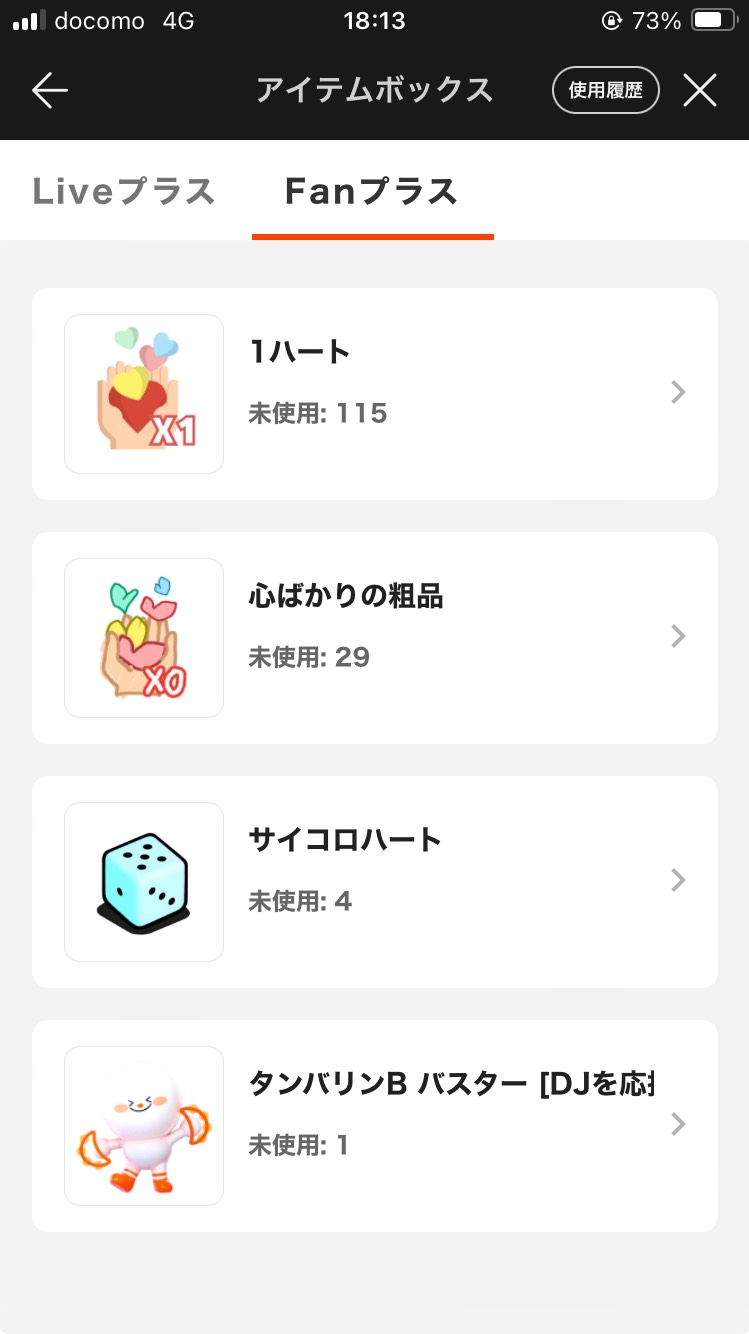The width and height of the screenshot is (749, 1334).
Task: Open the 使用履歴 usage history
Action: (605, 90)
